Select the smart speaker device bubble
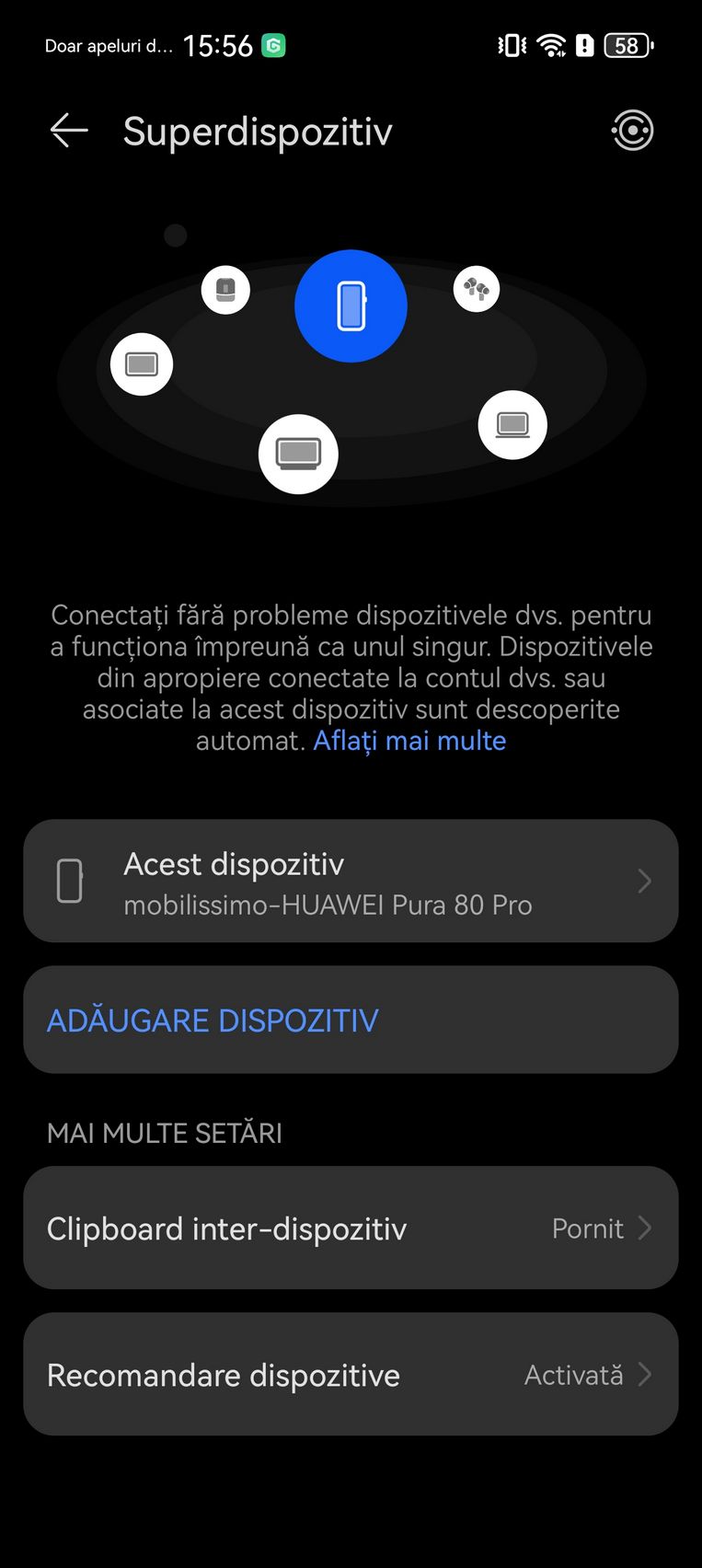 click(x=225, y=290)
